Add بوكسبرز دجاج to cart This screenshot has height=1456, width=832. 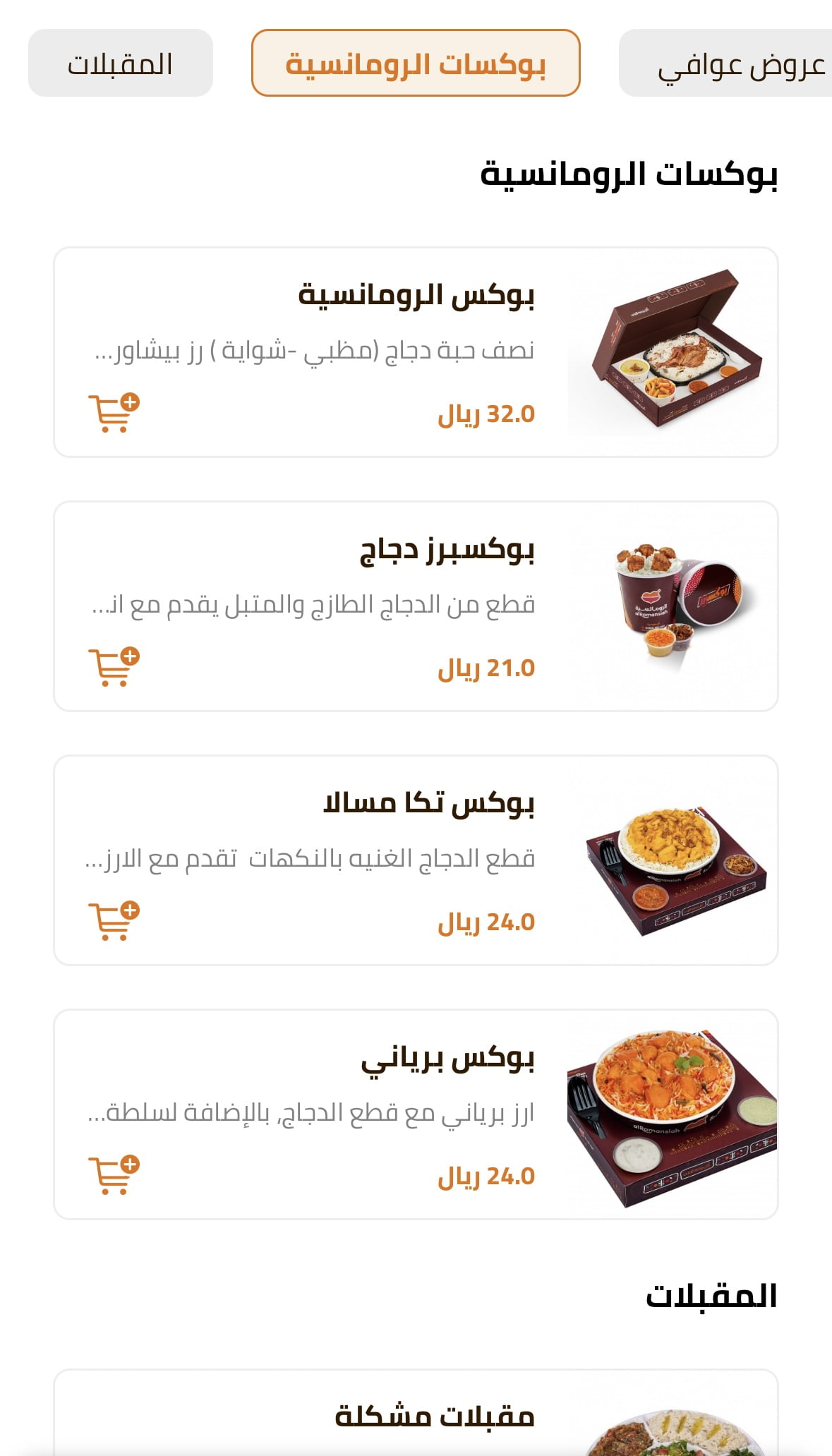pos(114,667)
